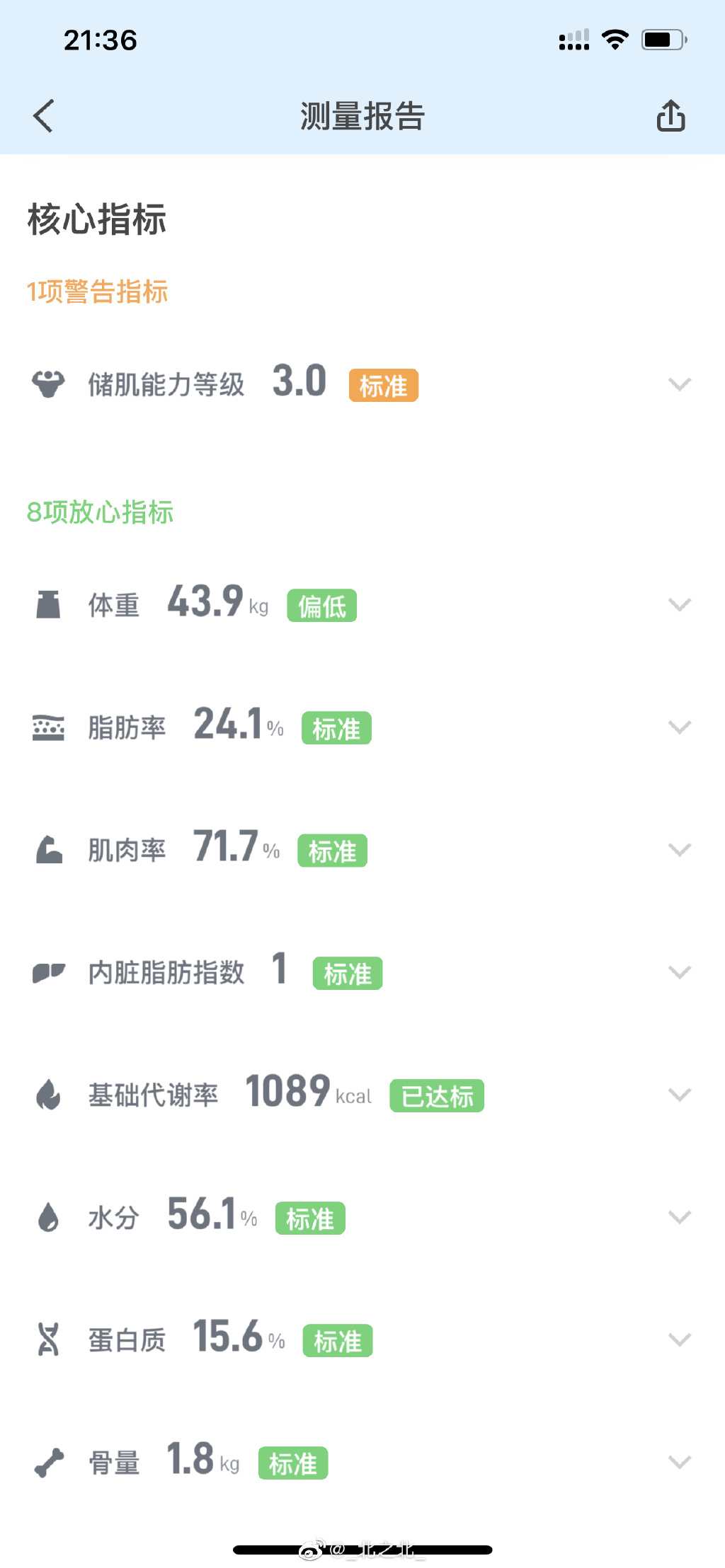Tap the back arrow to leave the report
Viewport: 725px width, 1568px height.
[42, 116]
